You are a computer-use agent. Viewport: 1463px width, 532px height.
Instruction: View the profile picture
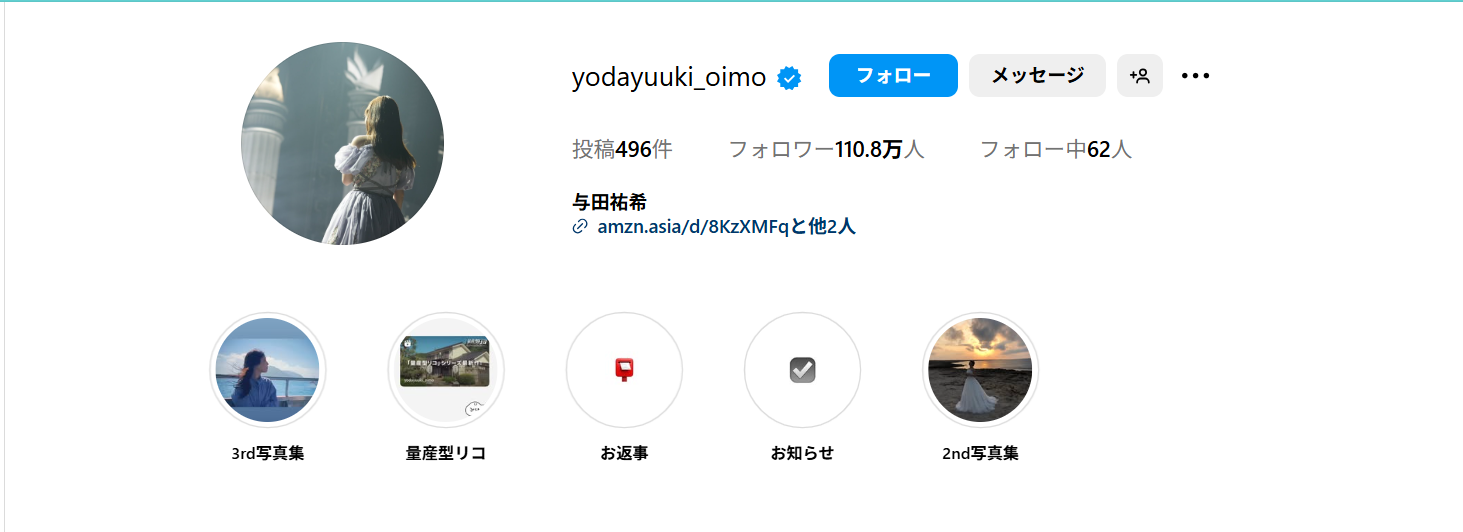342,143
